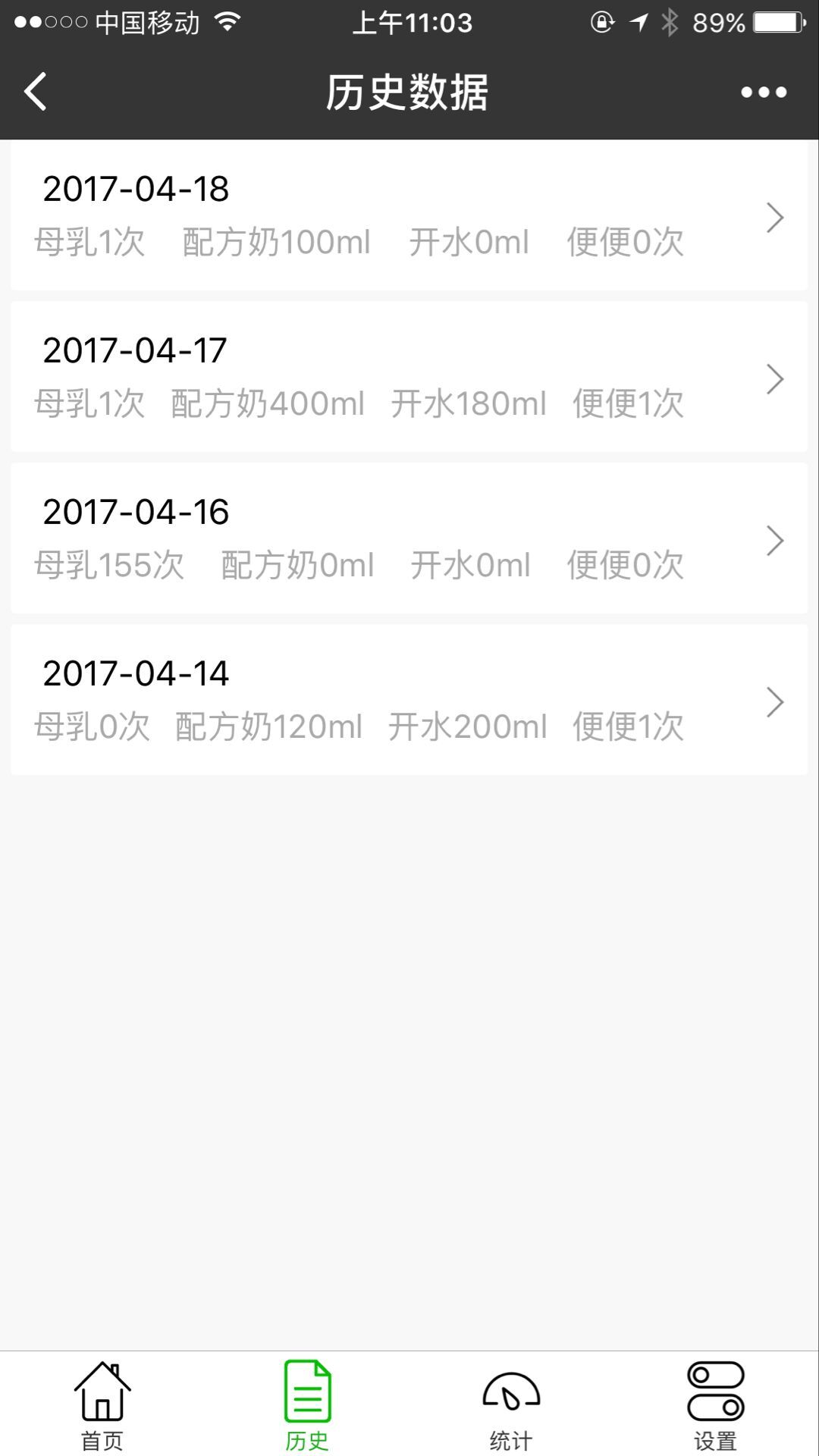Viewport: 819px width, 1456px height.
Task: Open the 2017-04-17 history record
Action: 409,377
